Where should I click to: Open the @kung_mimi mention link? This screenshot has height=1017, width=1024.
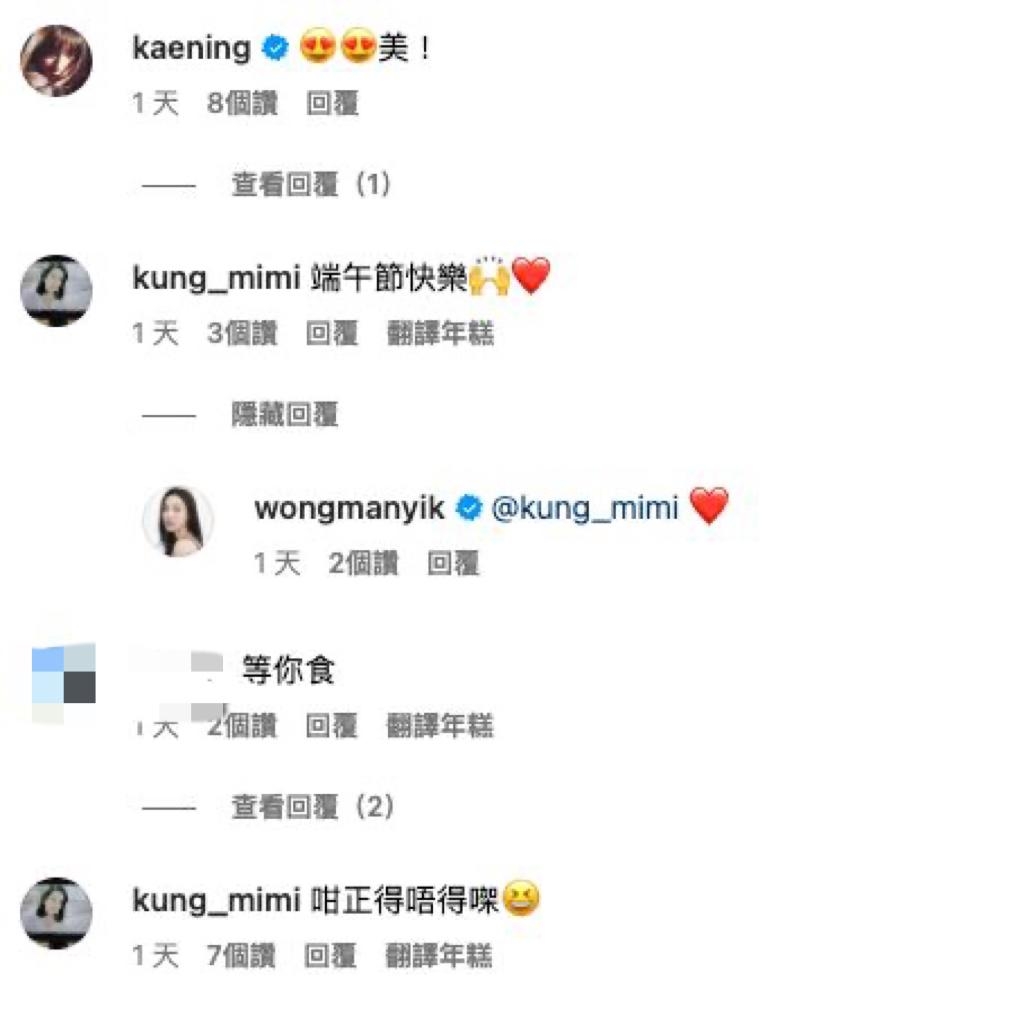585,508
